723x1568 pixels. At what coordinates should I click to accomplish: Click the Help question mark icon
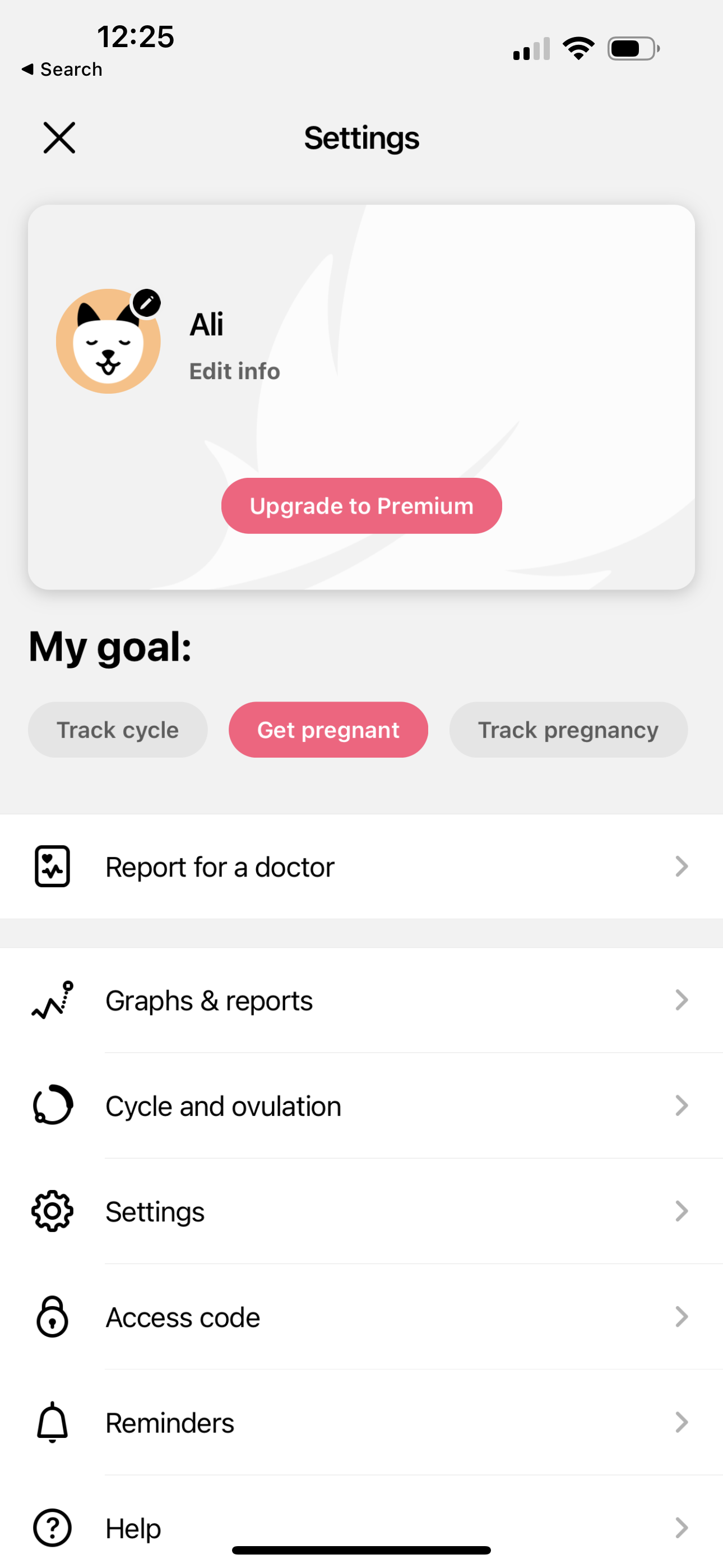pyautogui.click(x=52, y=1528)
